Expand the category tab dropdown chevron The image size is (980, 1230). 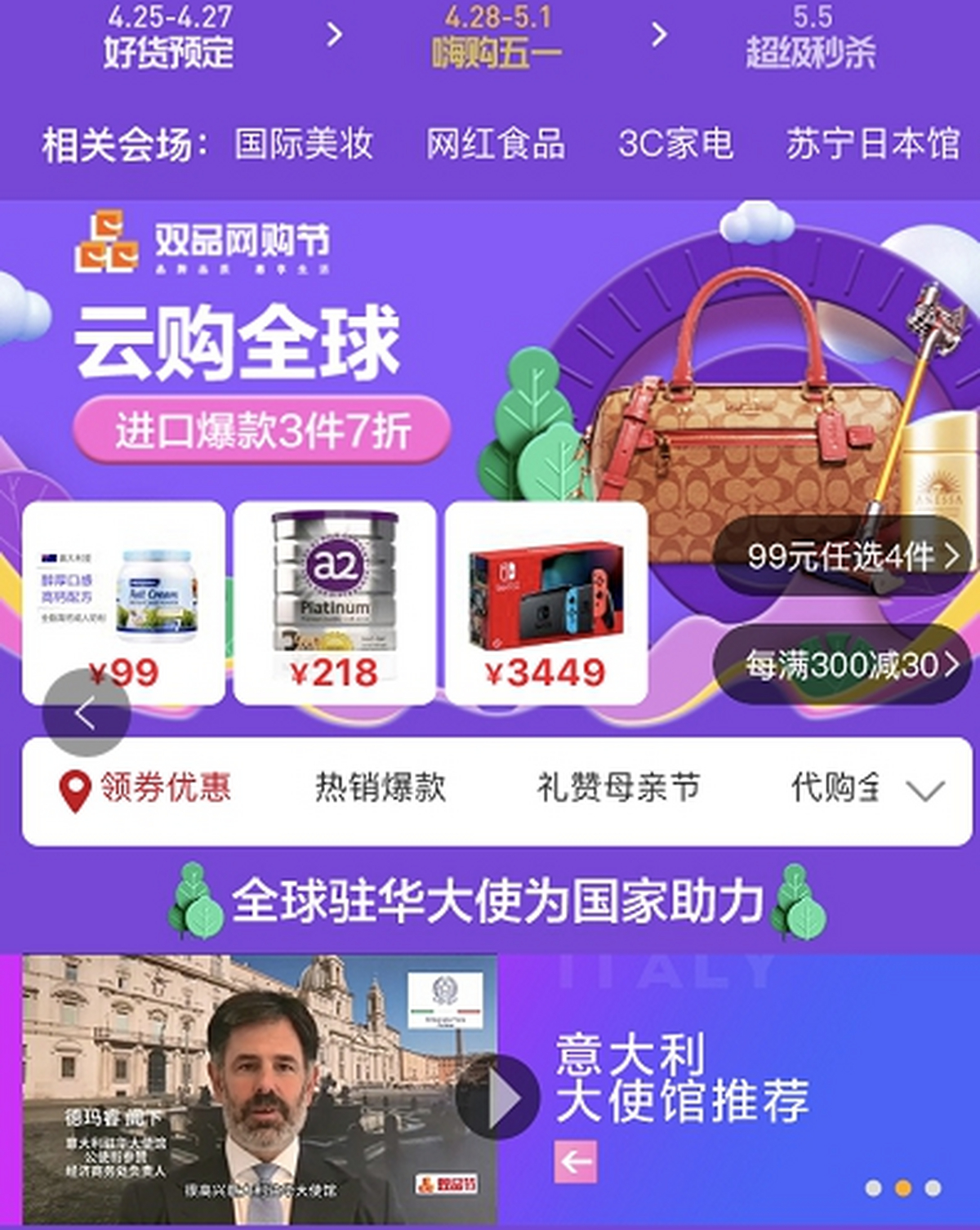click(925, 791)
